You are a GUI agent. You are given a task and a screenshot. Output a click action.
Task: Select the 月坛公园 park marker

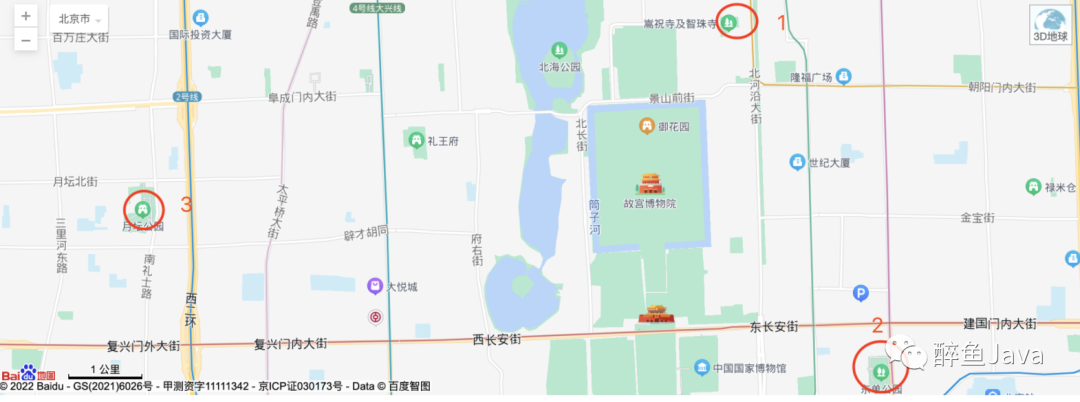coord(144,209)
